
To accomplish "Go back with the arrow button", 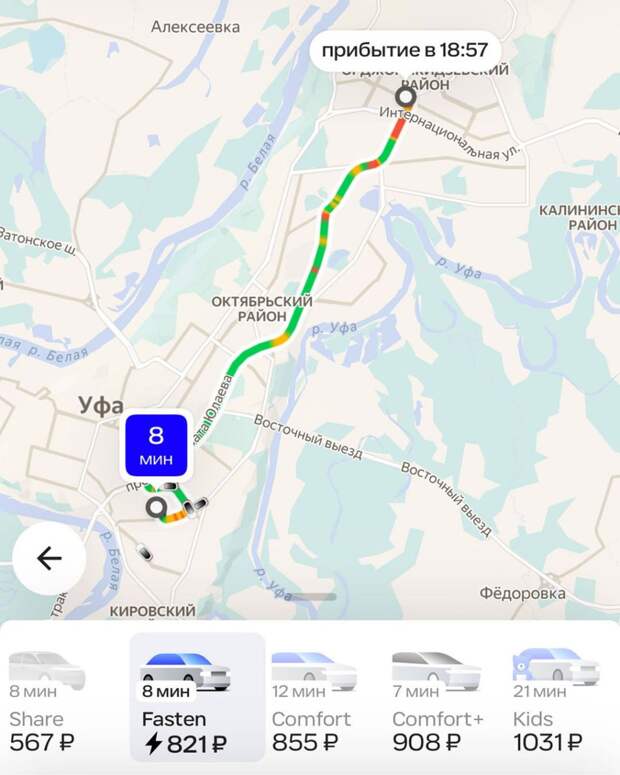I will click(x=49, y=559).
